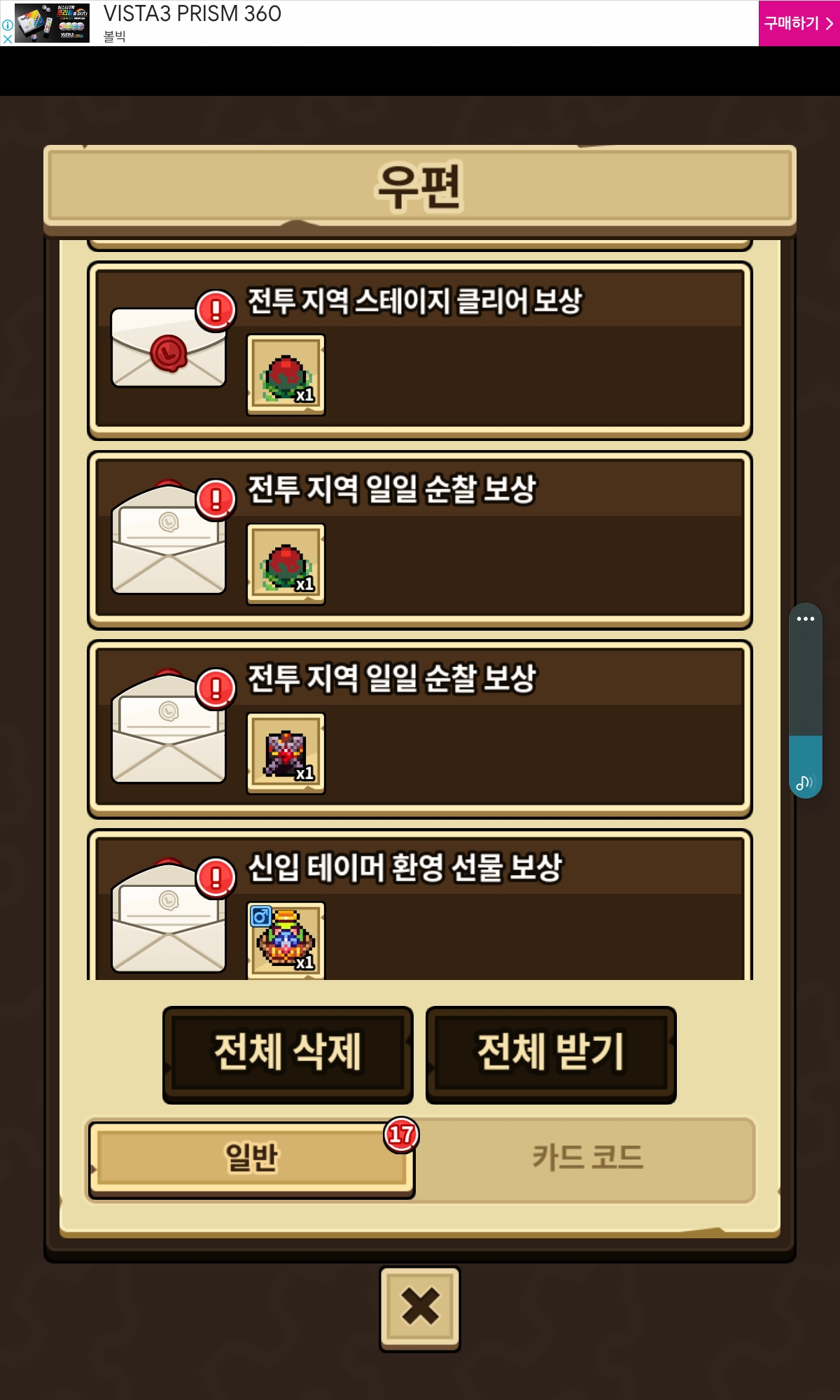The image size is (840, 1400).
Task: Open the 전투 지역 스테이지 클리어 보상 mail
Action: 420,350
